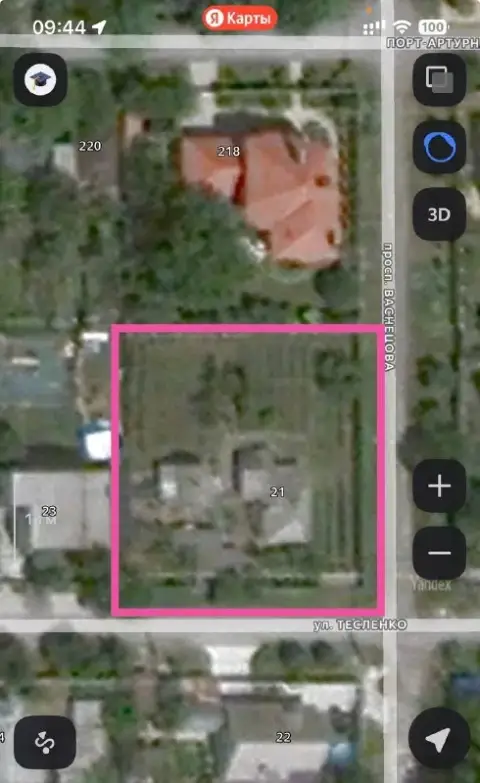Viewport: 480px width, 783px height.
Task: Zoom out with the minus button
Action: coord(439,553)
